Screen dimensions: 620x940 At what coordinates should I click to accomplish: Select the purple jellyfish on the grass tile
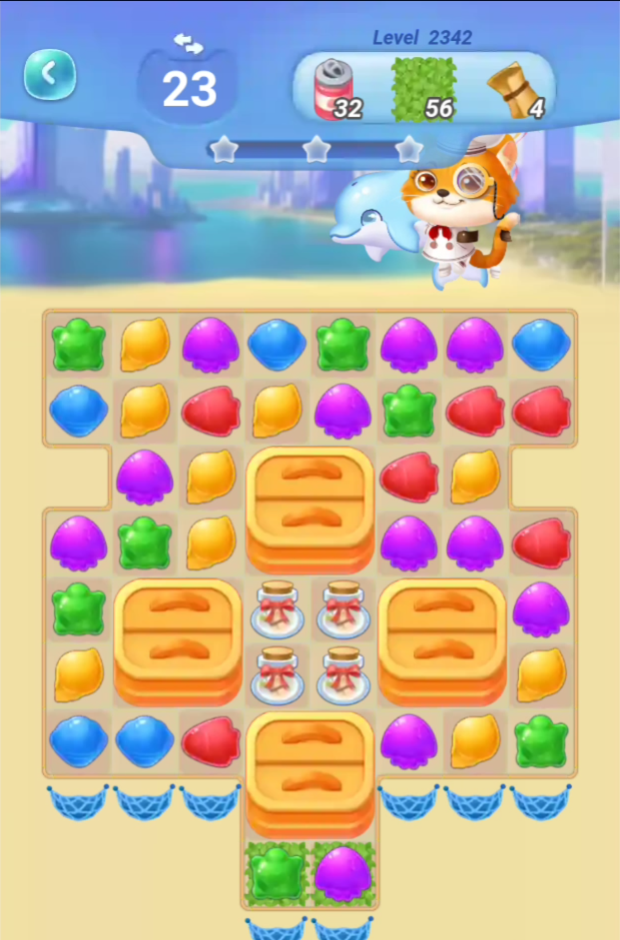click(x=342, y=873)
